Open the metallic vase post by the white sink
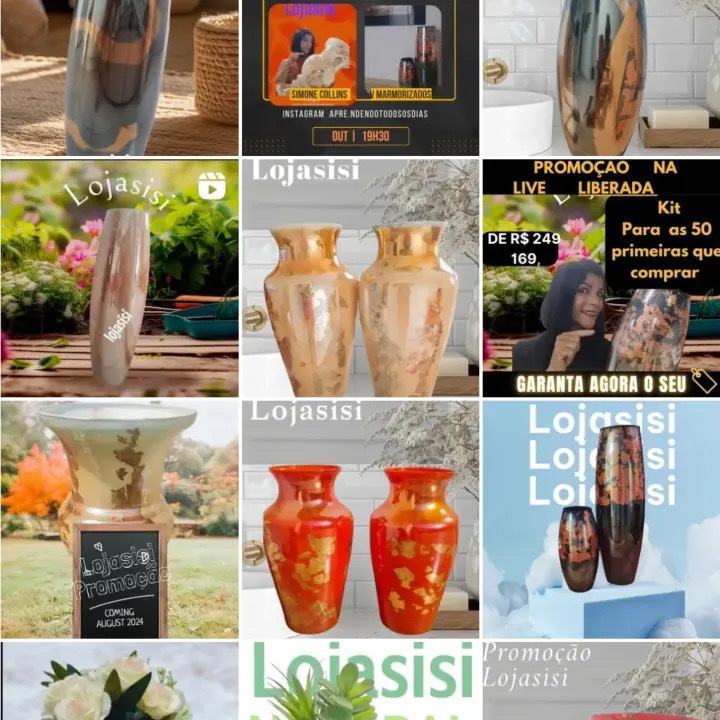This screenshot has width=720, height=720. point(601,77)
